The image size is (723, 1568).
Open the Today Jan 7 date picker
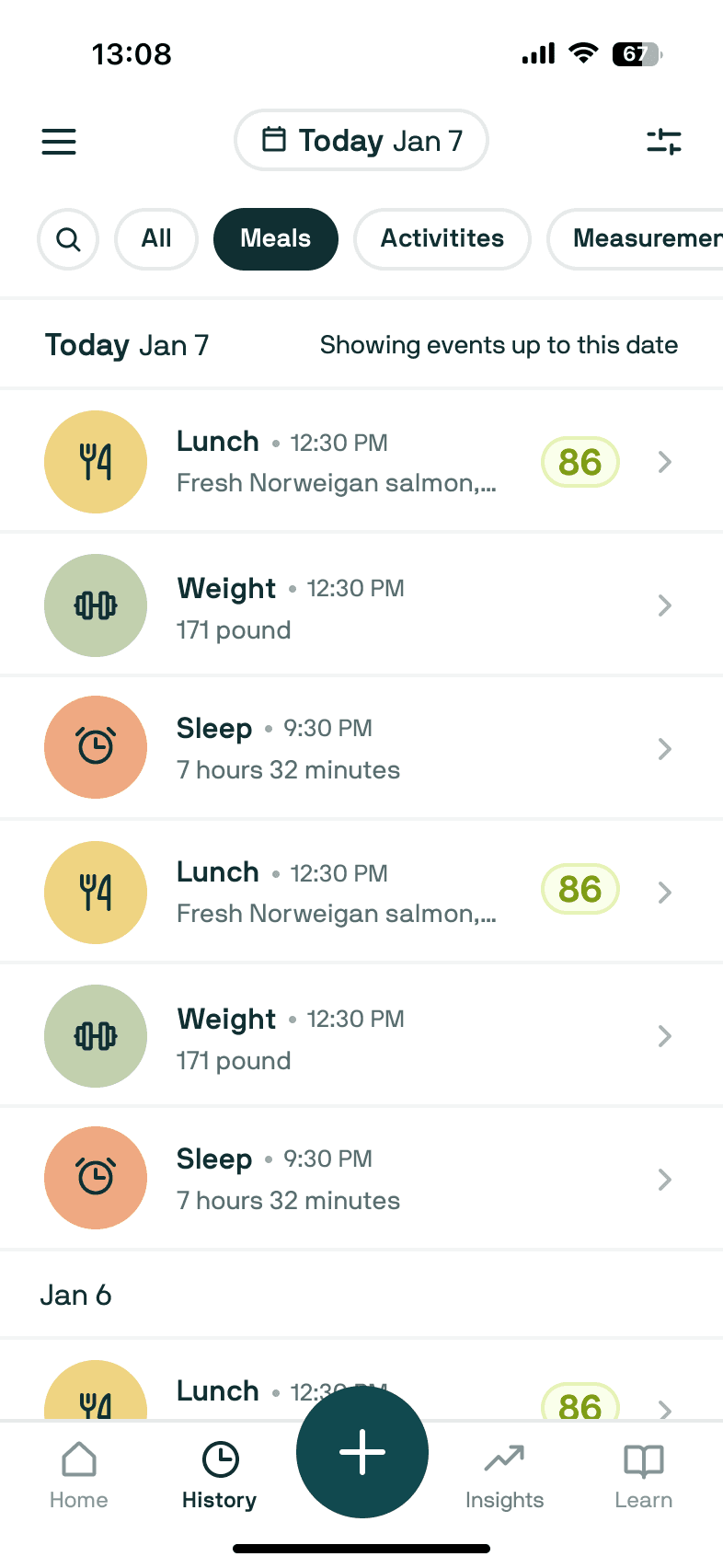tap(361, 140)
